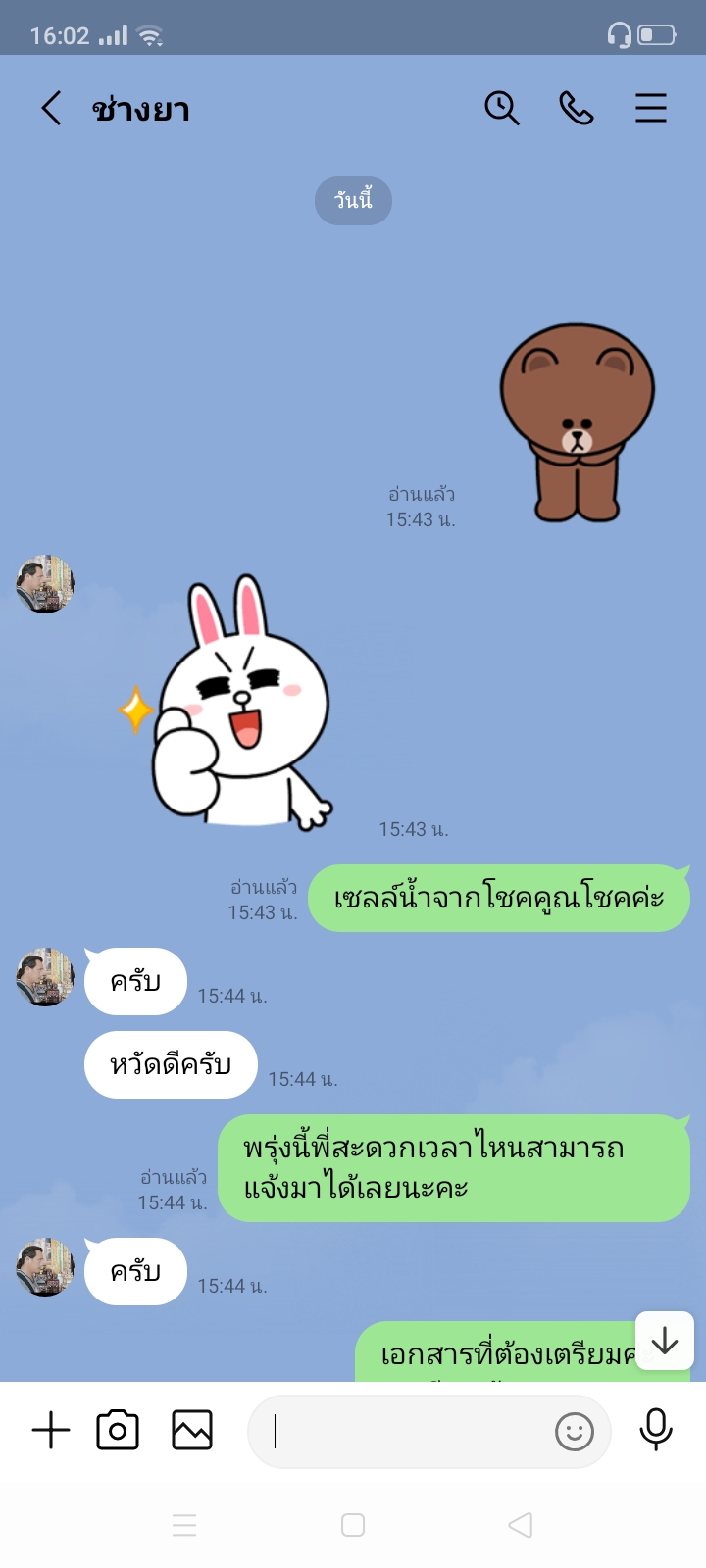706x1568 pixels.
Task: Open the chat menu
Action: coord(651,108)
